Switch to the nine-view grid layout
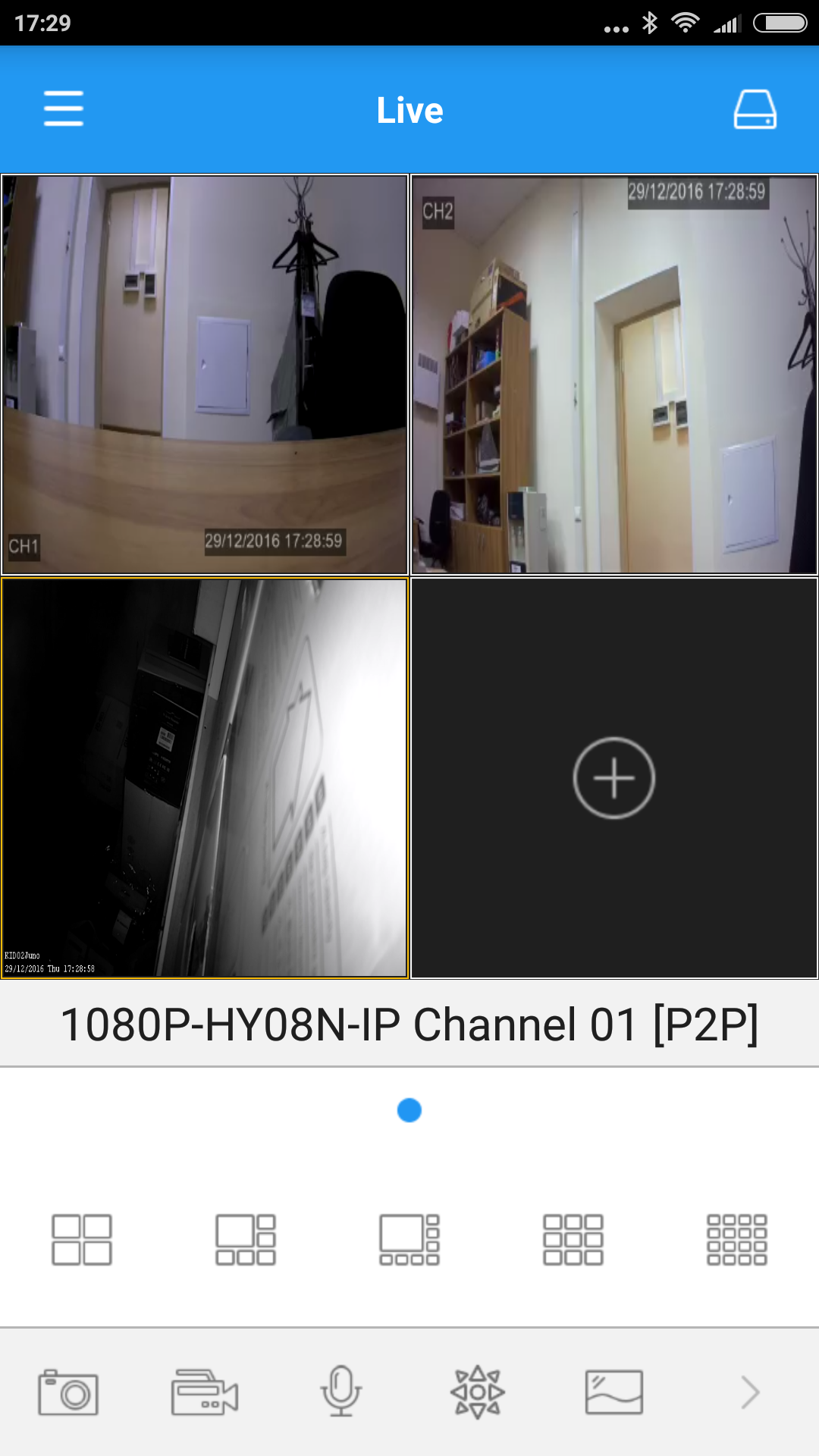819x1456 pixels. (x=573, y=1240)
